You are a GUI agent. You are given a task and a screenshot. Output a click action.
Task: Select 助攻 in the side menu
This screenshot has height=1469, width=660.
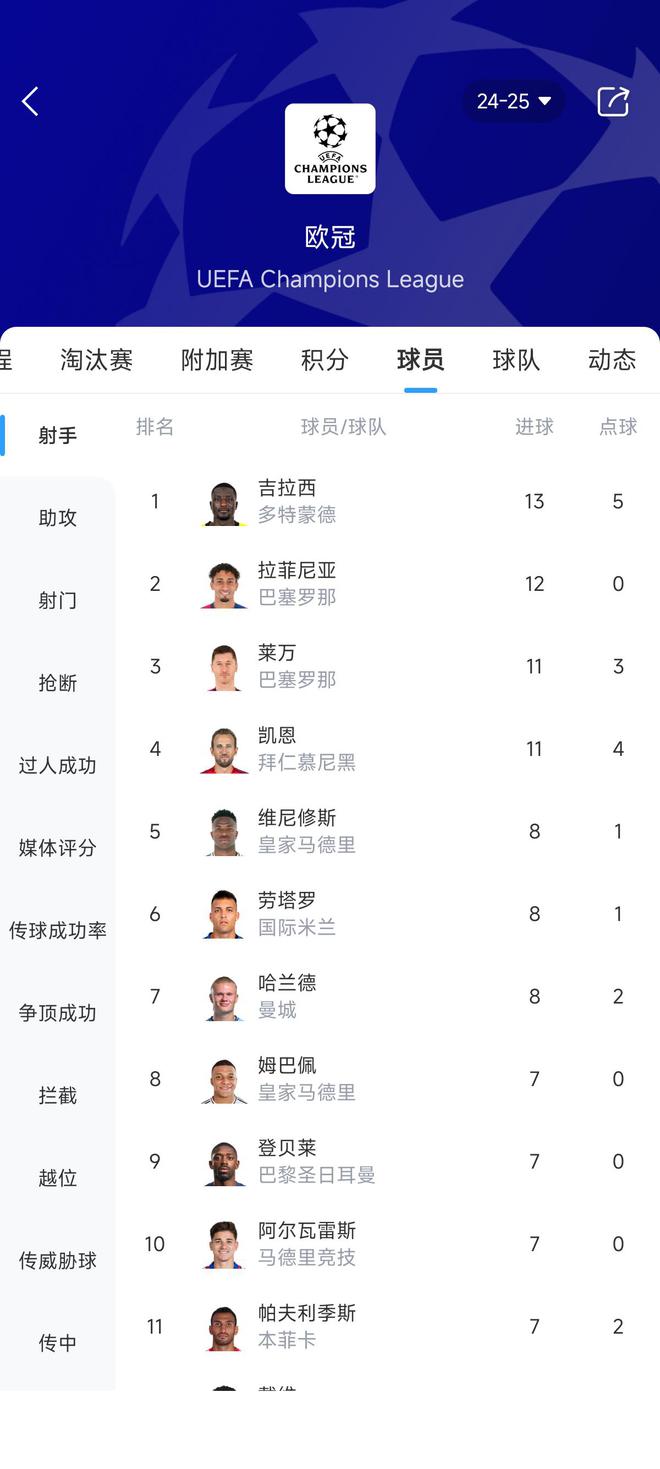57,518
